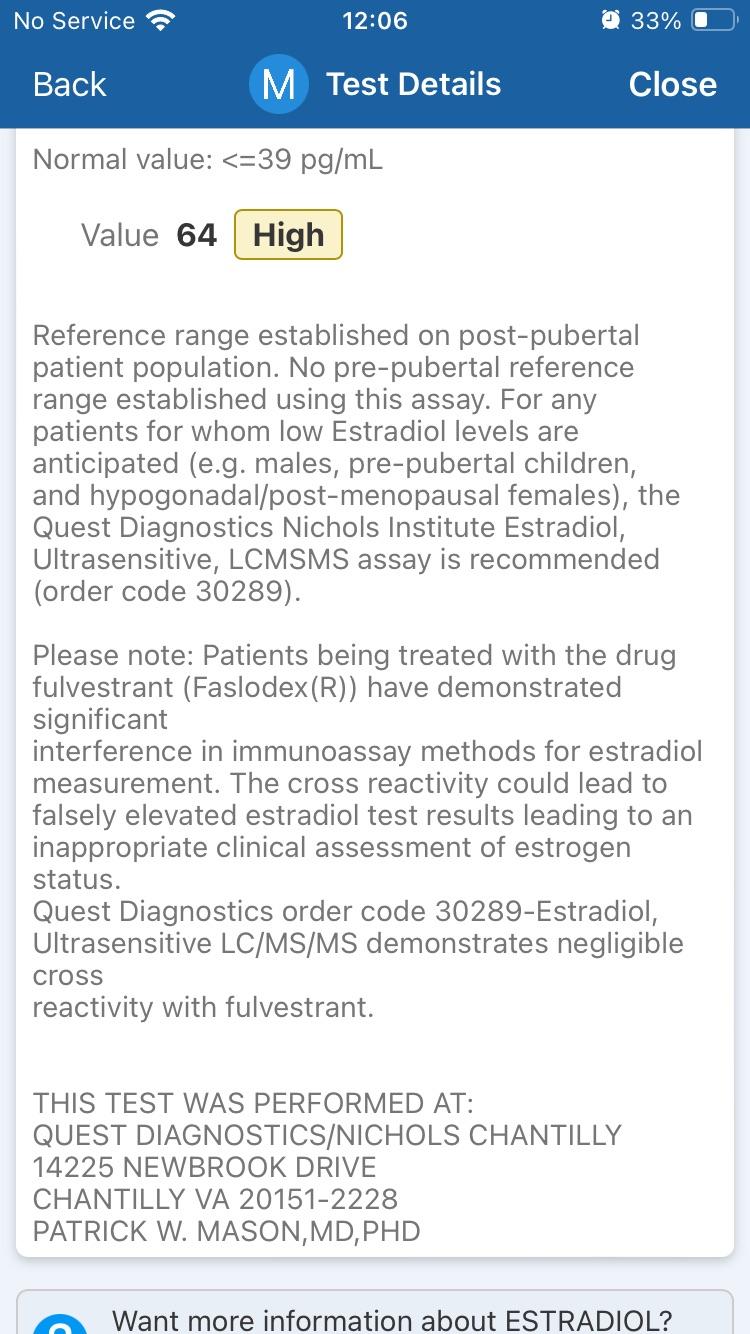This screenshot has width=750, height=1334.
Task: Open more information about ESTRADIOL
Action: point(391,1318)
